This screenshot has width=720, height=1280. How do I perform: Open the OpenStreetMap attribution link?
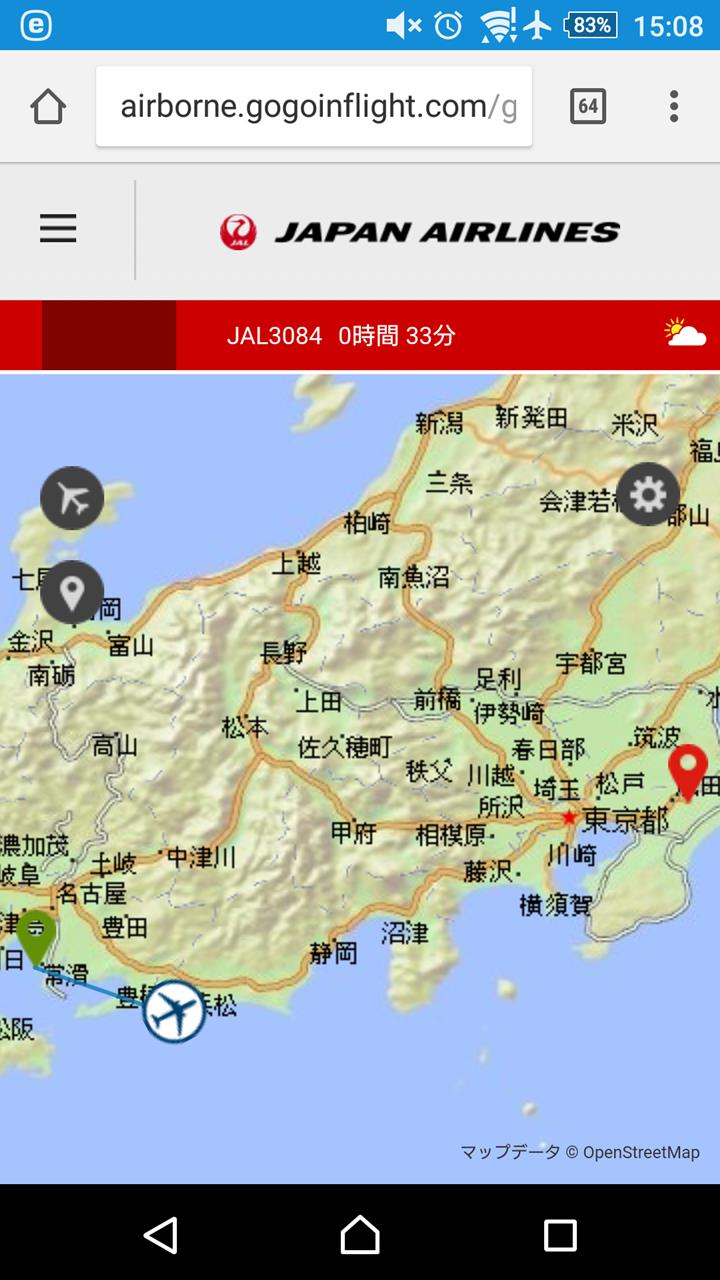tap(641, 1152)
